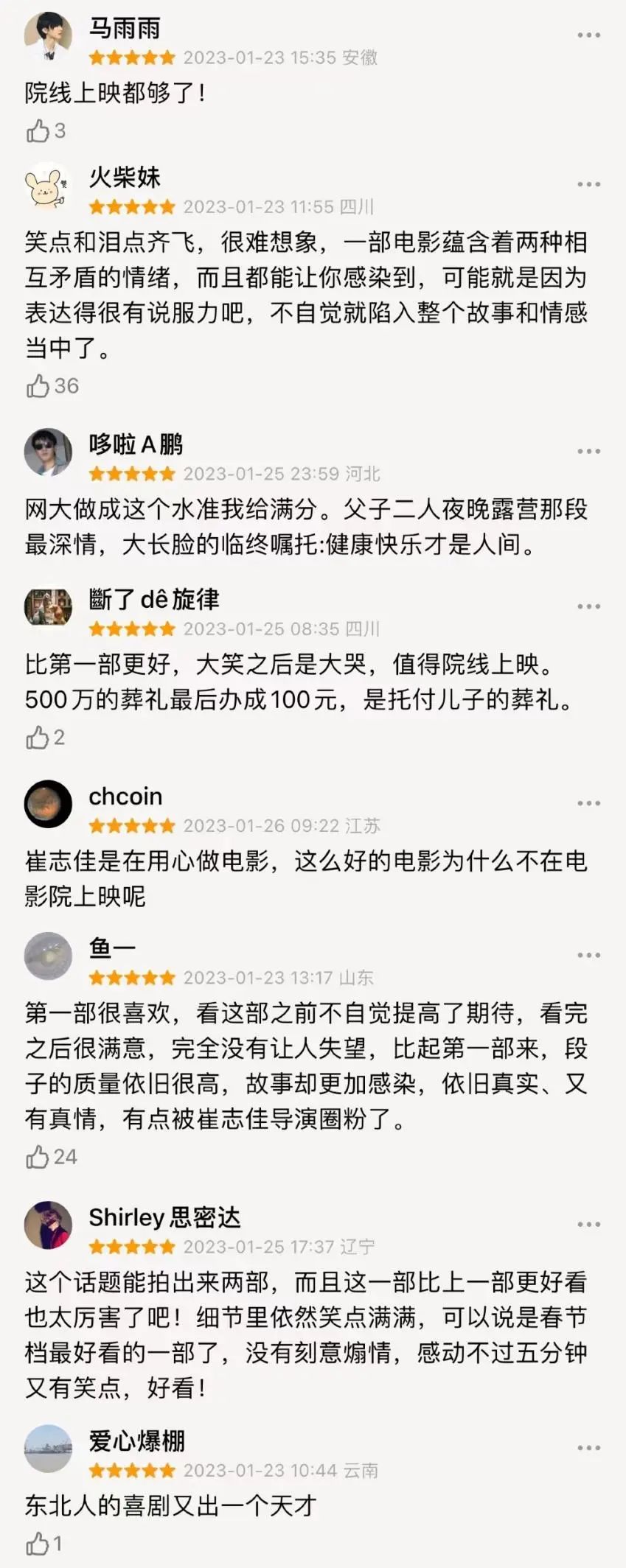Open the overflow menu on Shirley思密达's review
The height and width of the screenshot is (1568, 626).
tap(588, 1225)
